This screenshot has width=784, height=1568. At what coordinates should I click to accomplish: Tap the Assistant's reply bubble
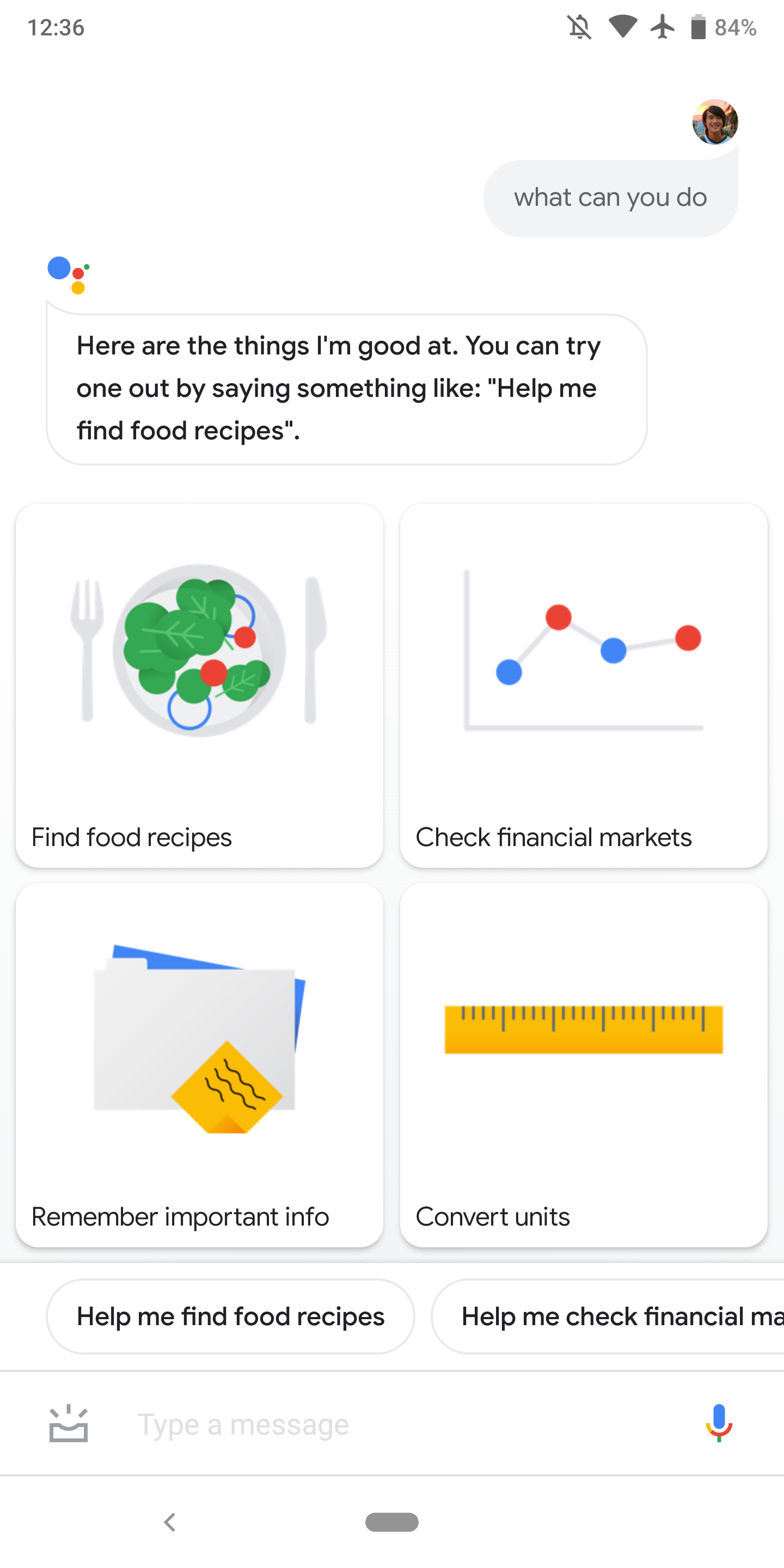click(346, 388)
